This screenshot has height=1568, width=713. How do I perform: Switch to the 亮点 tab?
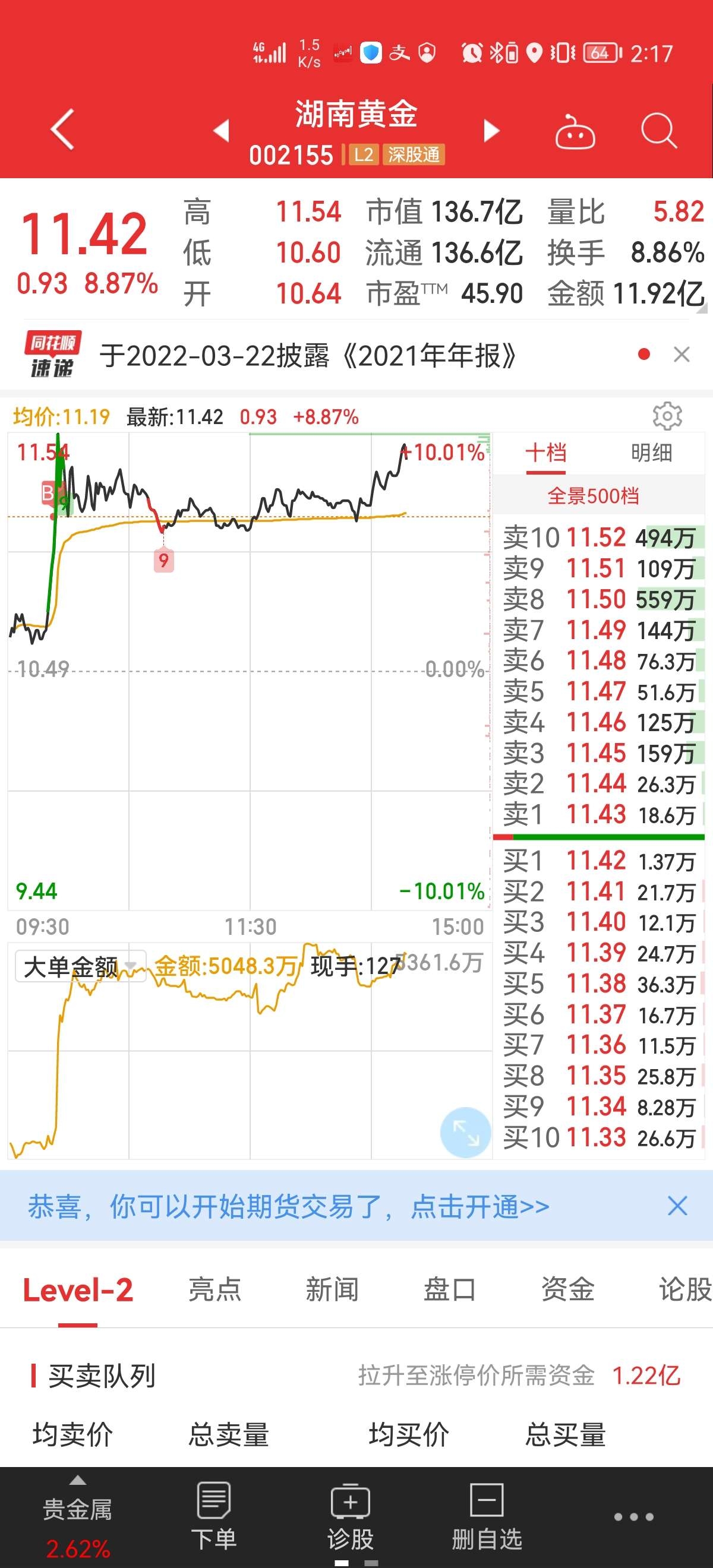click(214, 1289)
